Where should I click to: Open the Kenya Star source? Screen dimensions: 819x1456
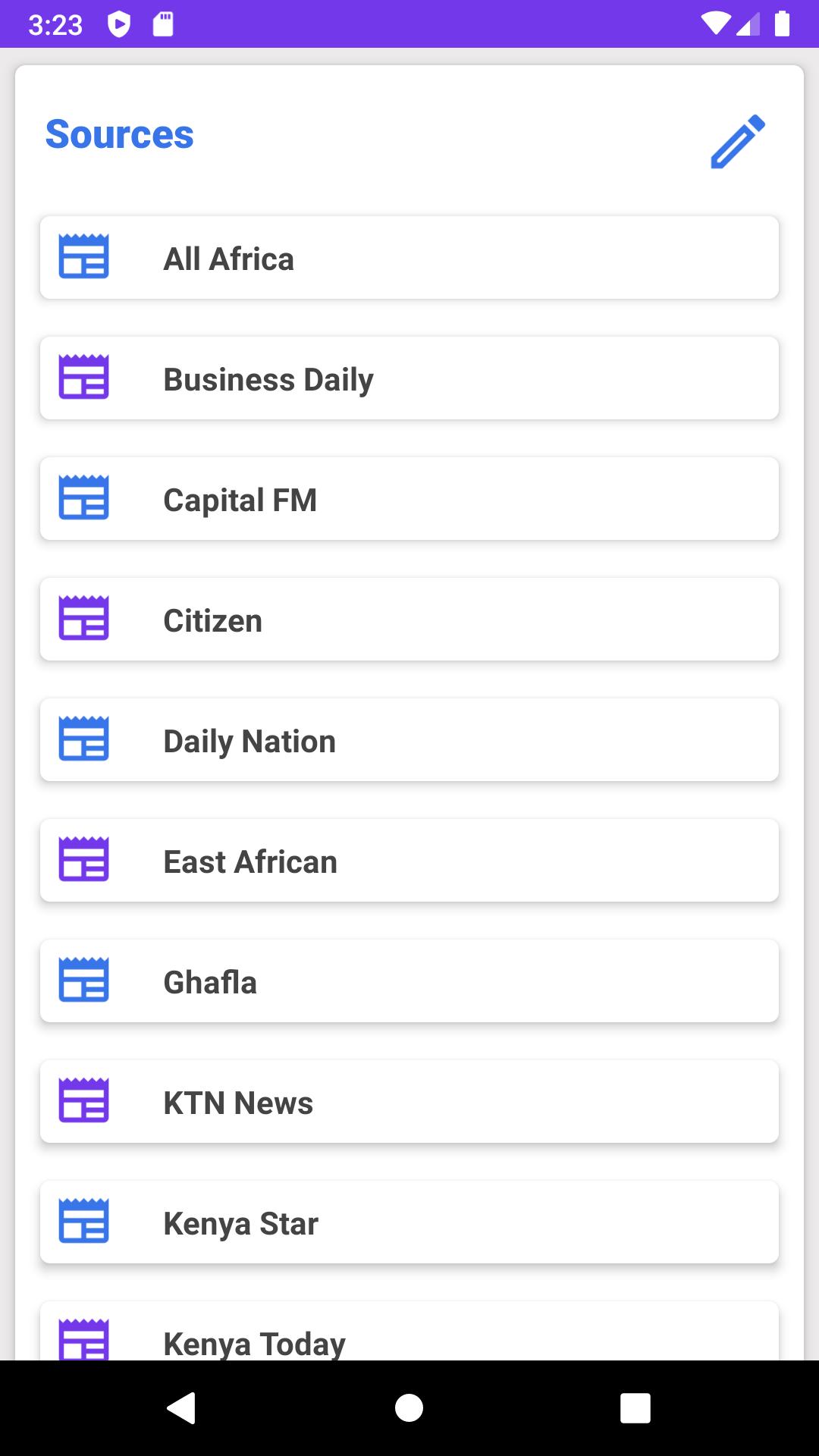point(409,1222)
